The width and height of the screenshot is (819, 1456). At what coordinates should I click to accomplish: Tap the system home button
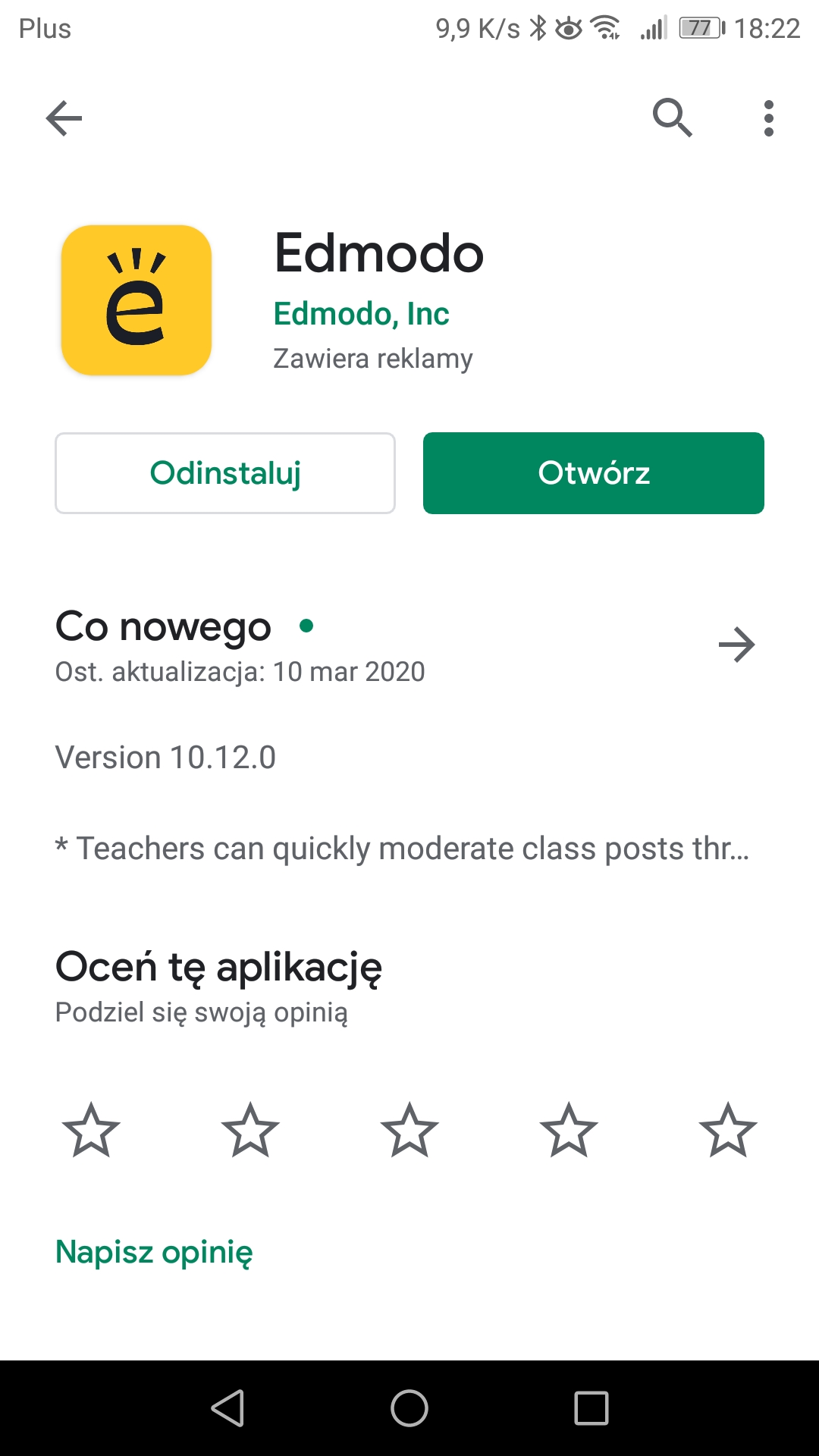tap(409, 1408)
